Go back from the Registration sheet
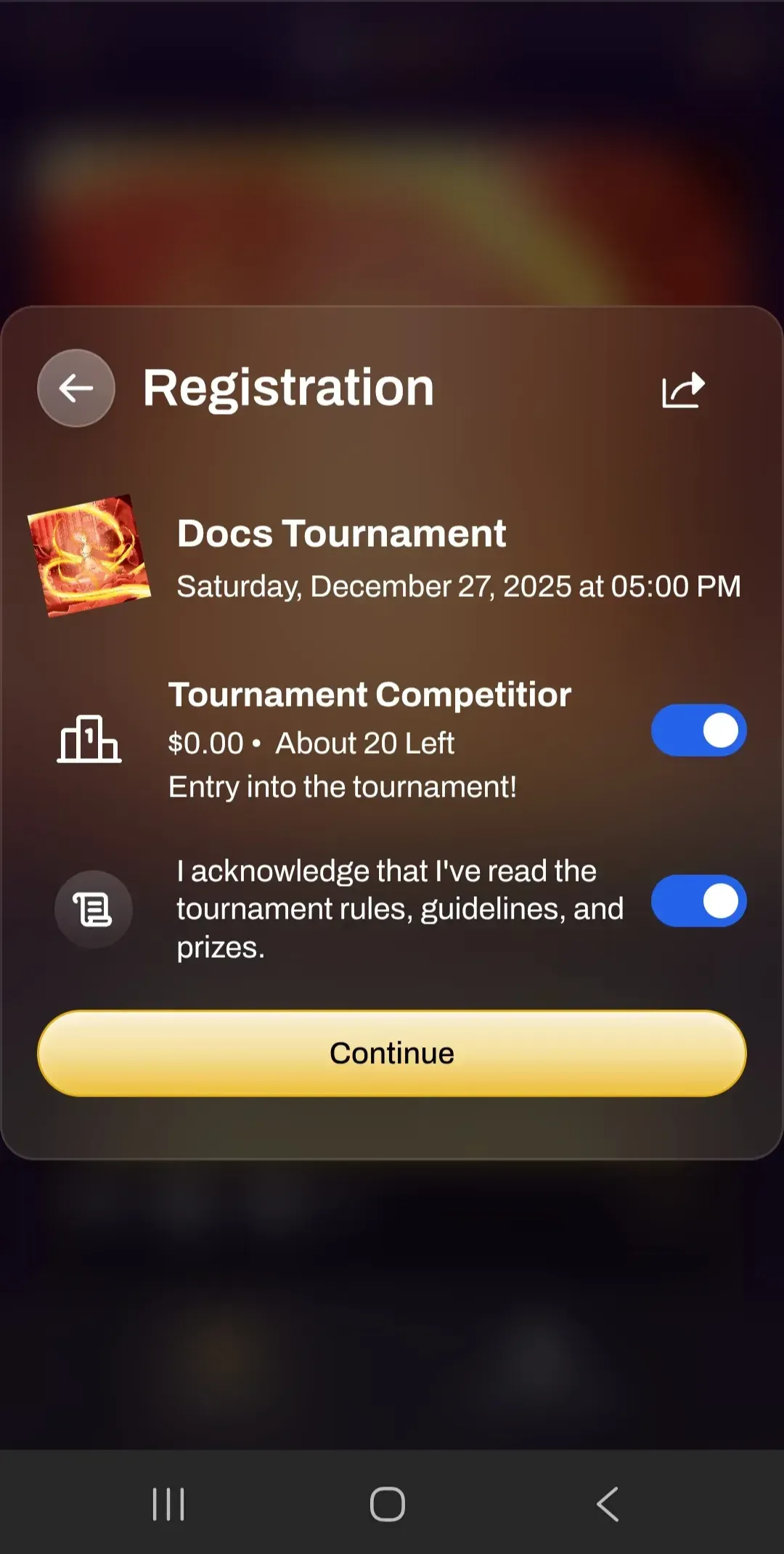This screenshot has height=1554, width=784. click(x=76, y=388)
